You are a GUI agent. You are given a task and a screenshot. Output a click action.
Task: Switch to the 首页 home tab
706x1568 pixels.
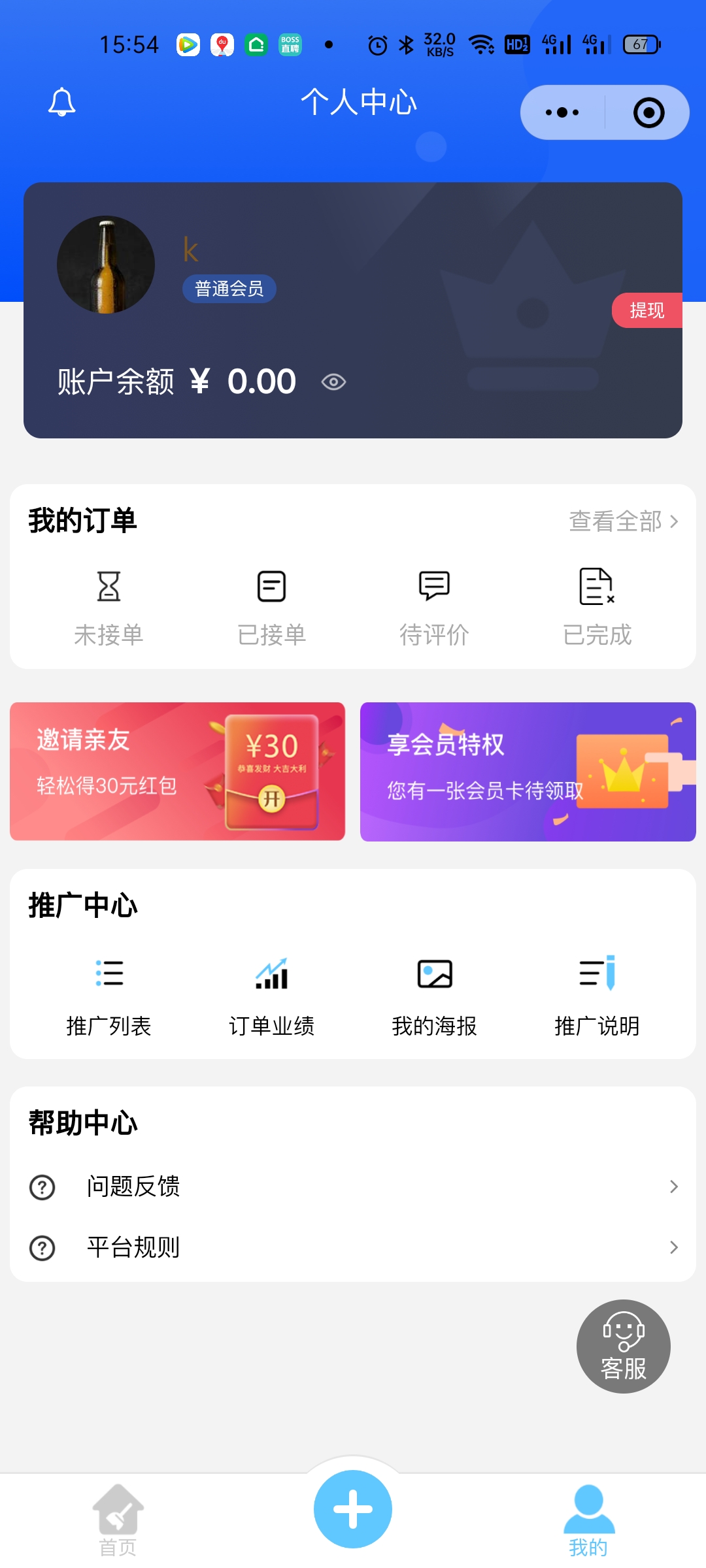[x=118, y=1520]
